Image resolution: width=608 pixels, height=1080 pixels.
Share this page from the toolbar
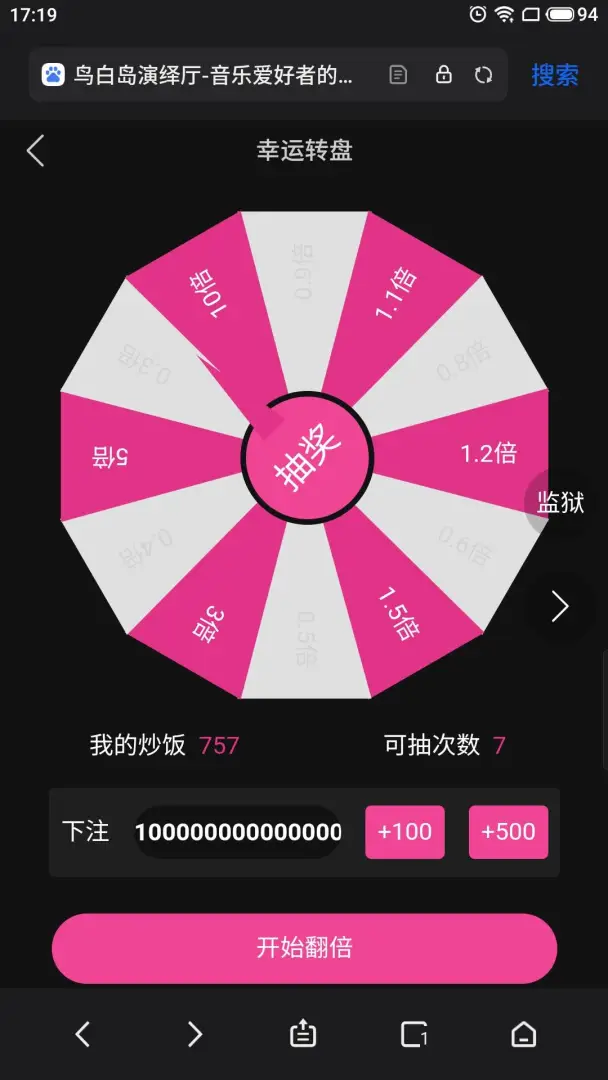[x=303, y=1034]
